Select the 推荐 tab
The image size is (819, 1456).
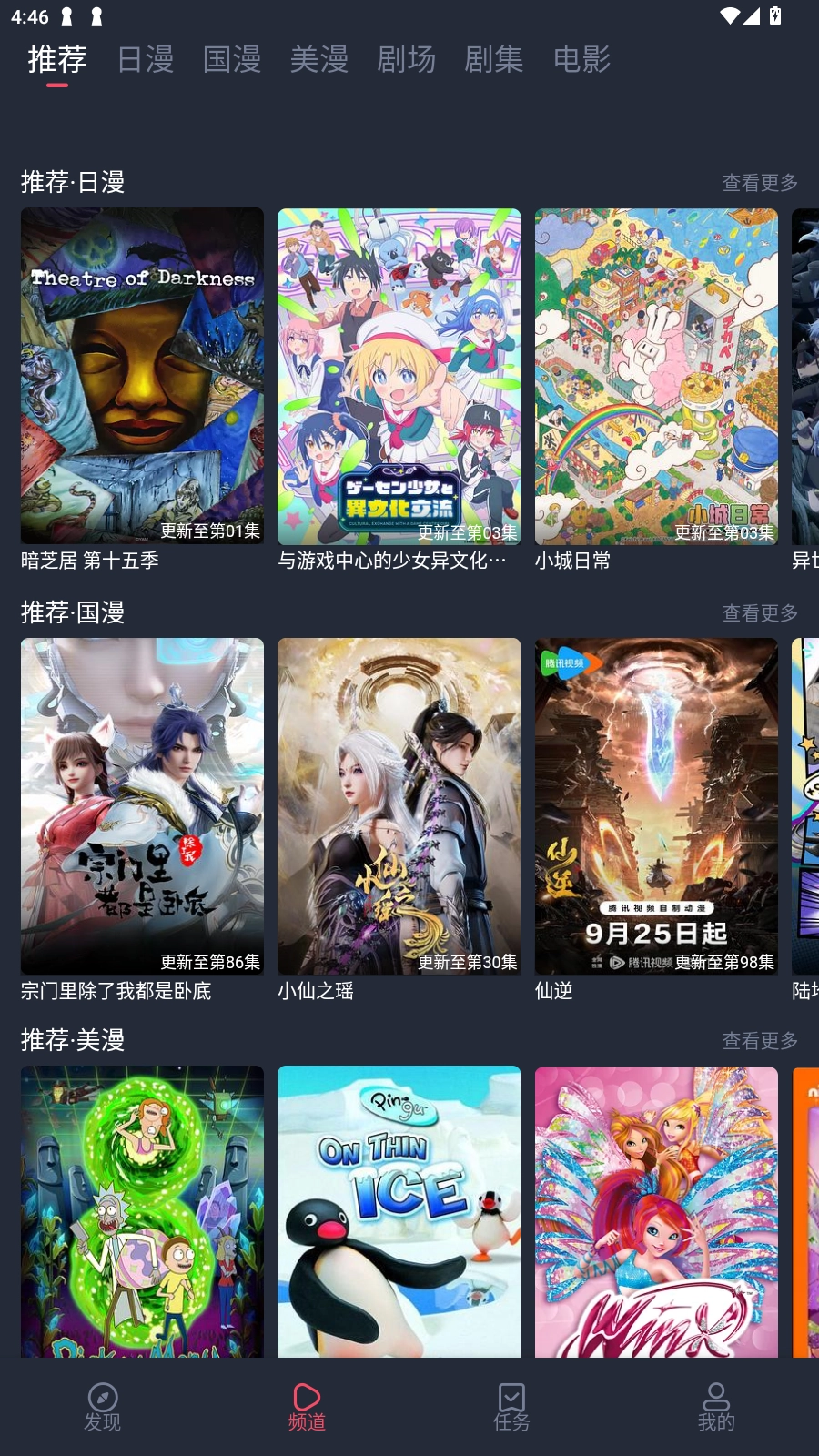click(x=57, y=59)
